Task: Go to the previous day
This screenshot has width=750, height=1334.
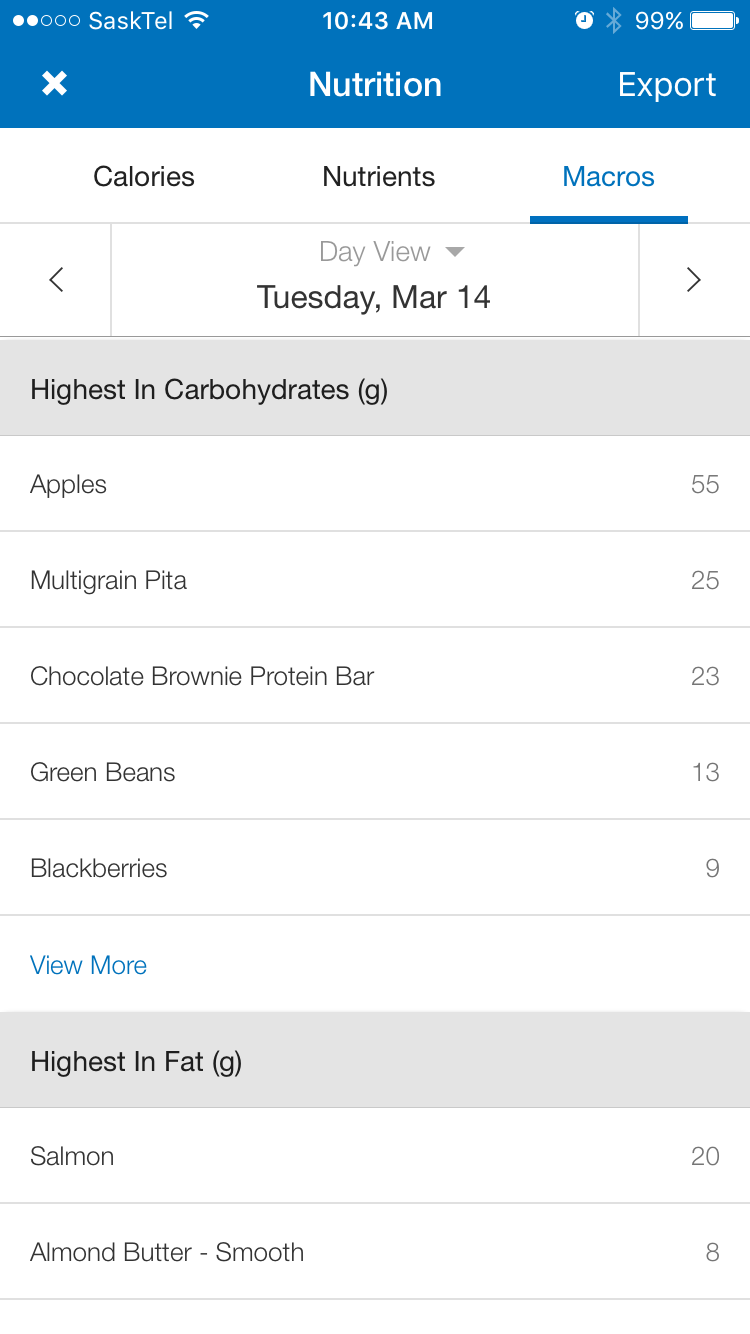Action: [56, 280]
